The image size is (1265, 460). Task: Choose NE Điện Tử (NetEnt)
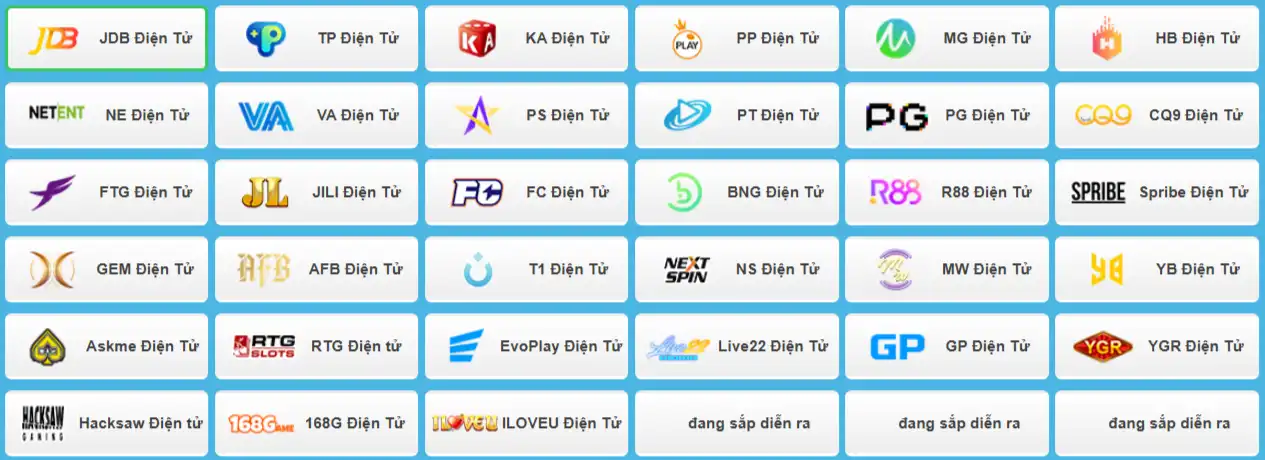[107, 115]
